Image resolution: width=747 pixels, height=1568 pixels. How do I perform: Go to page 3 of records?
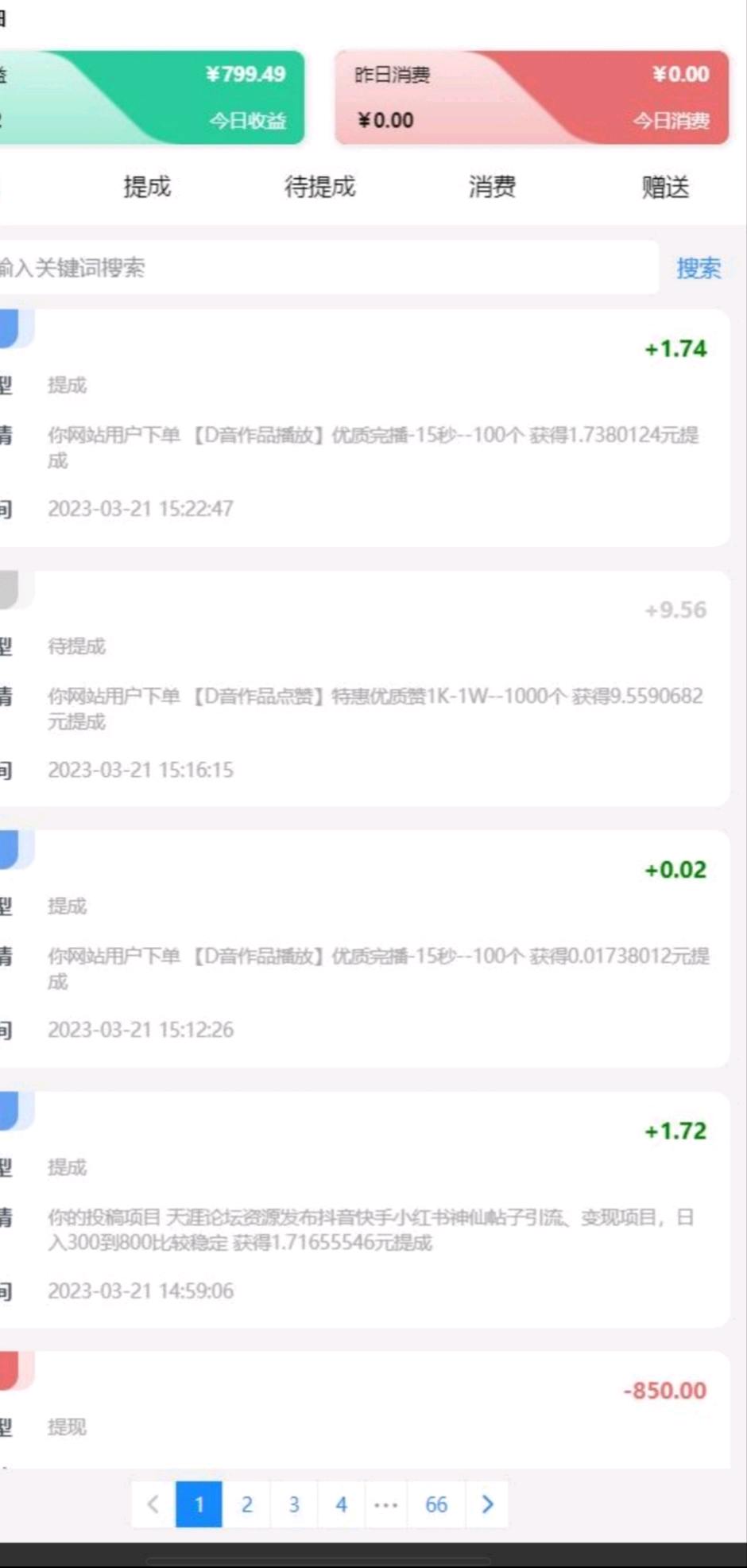tap(294, 1504)
